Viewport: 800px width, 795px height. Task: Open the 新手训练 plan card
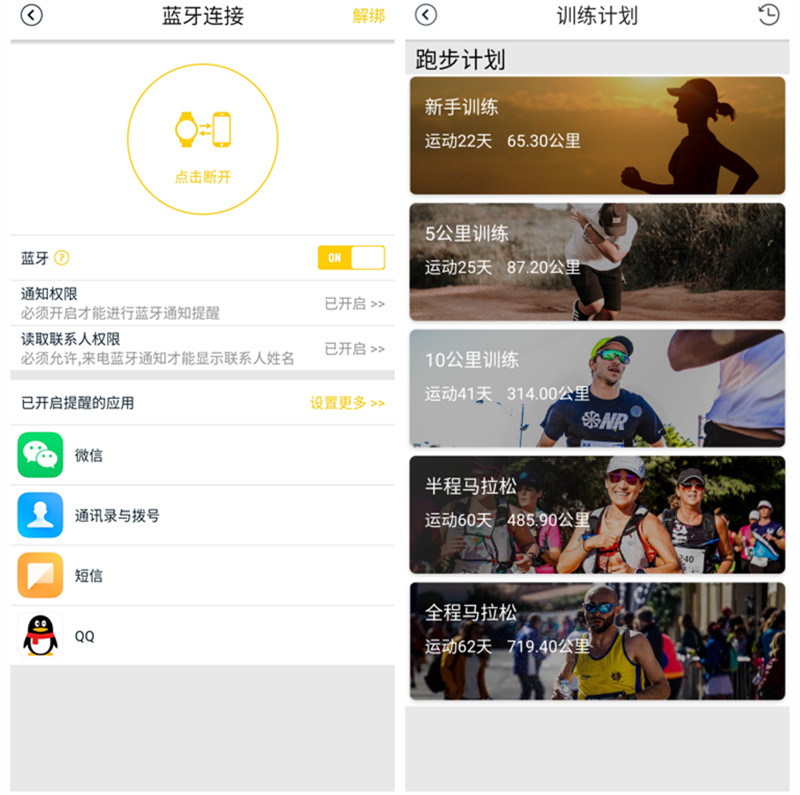[x=597, y=136]
